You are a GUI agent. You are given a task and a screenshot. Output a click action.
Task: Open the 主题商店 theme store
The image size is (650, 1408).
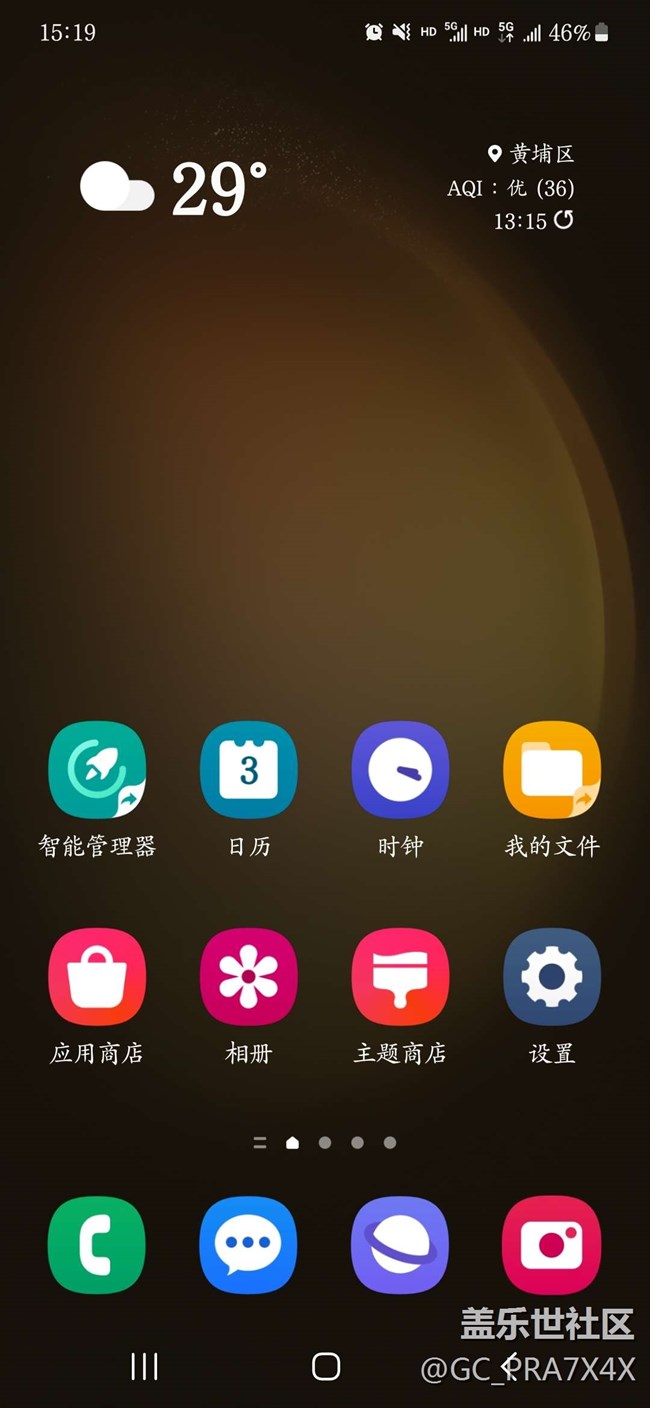pos(400,976)
